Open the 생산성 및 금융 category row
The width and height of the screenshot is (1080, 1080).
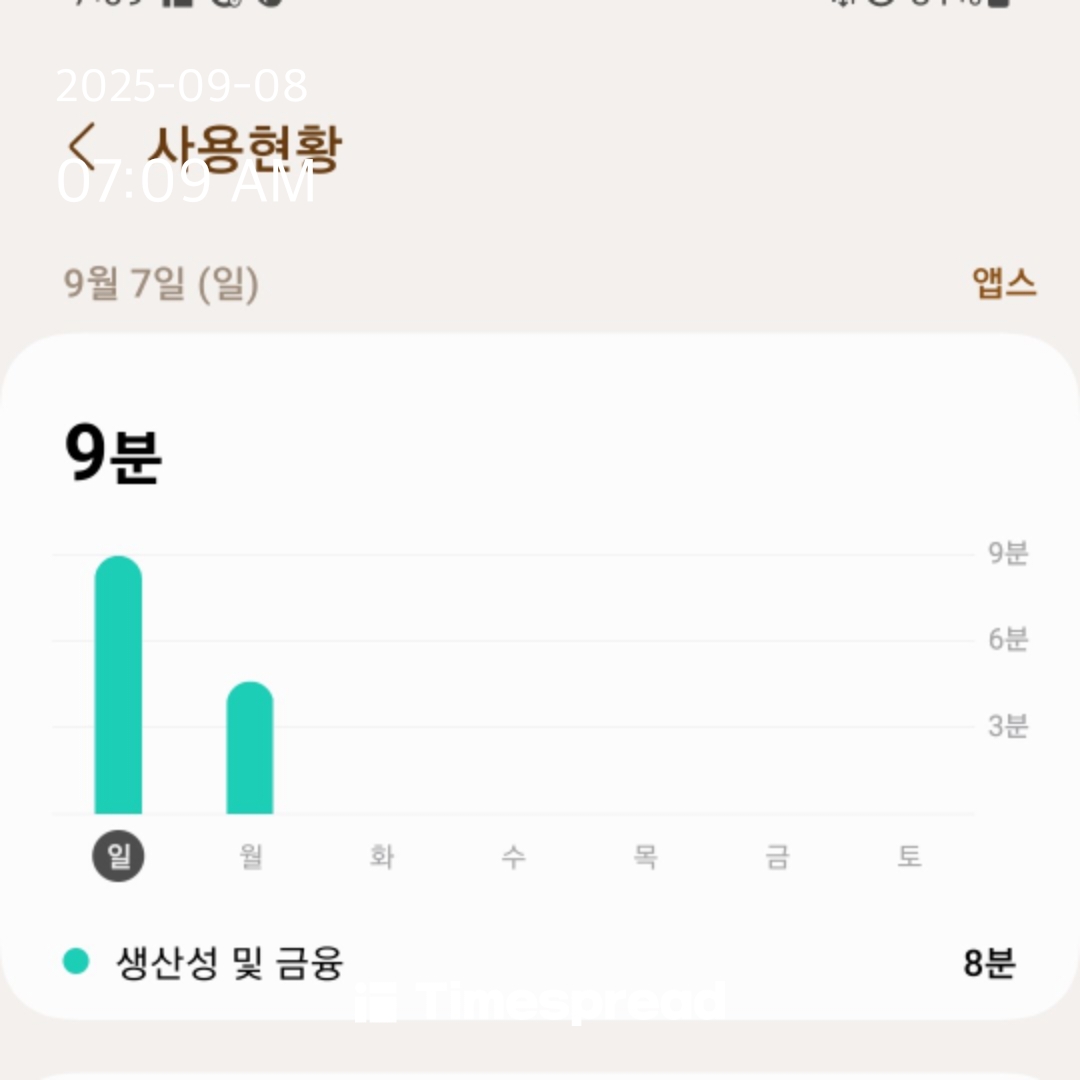tap(540, 963)
